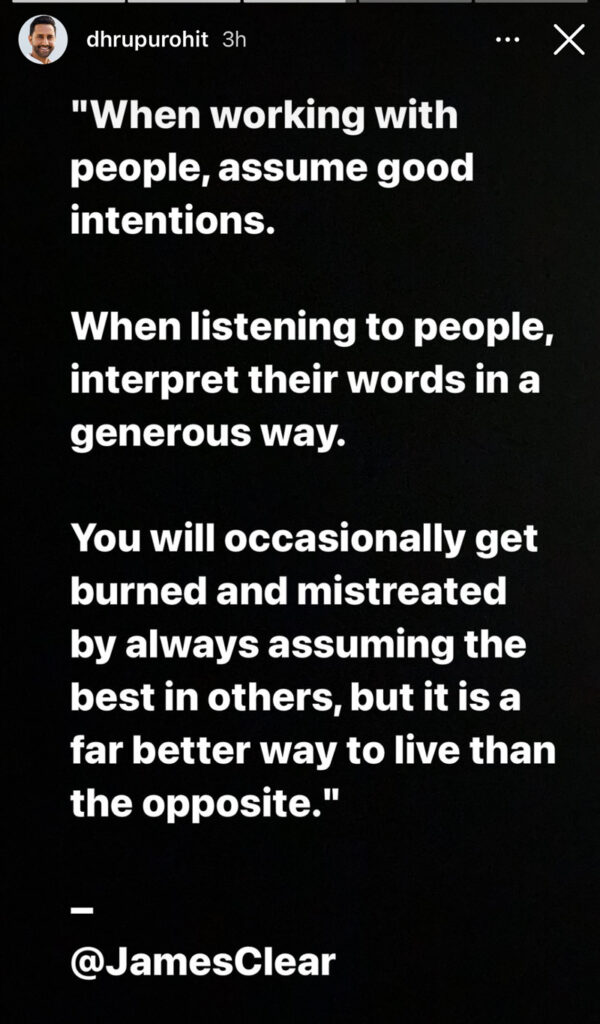
Task: Open dhrupurohit's profile picture
Action: point(44,40)
